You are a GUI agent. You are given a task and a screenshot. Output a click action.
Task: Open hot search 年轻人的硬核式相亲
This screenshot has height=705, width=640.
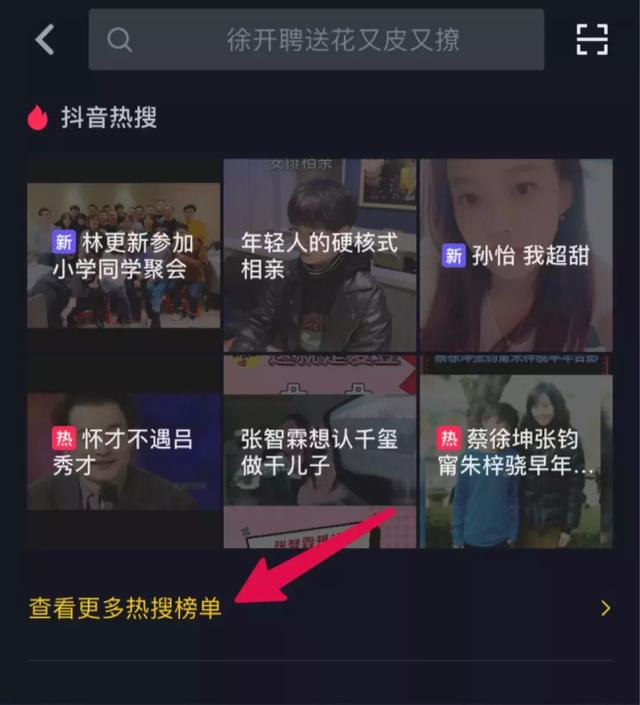(x=319, y=255)
